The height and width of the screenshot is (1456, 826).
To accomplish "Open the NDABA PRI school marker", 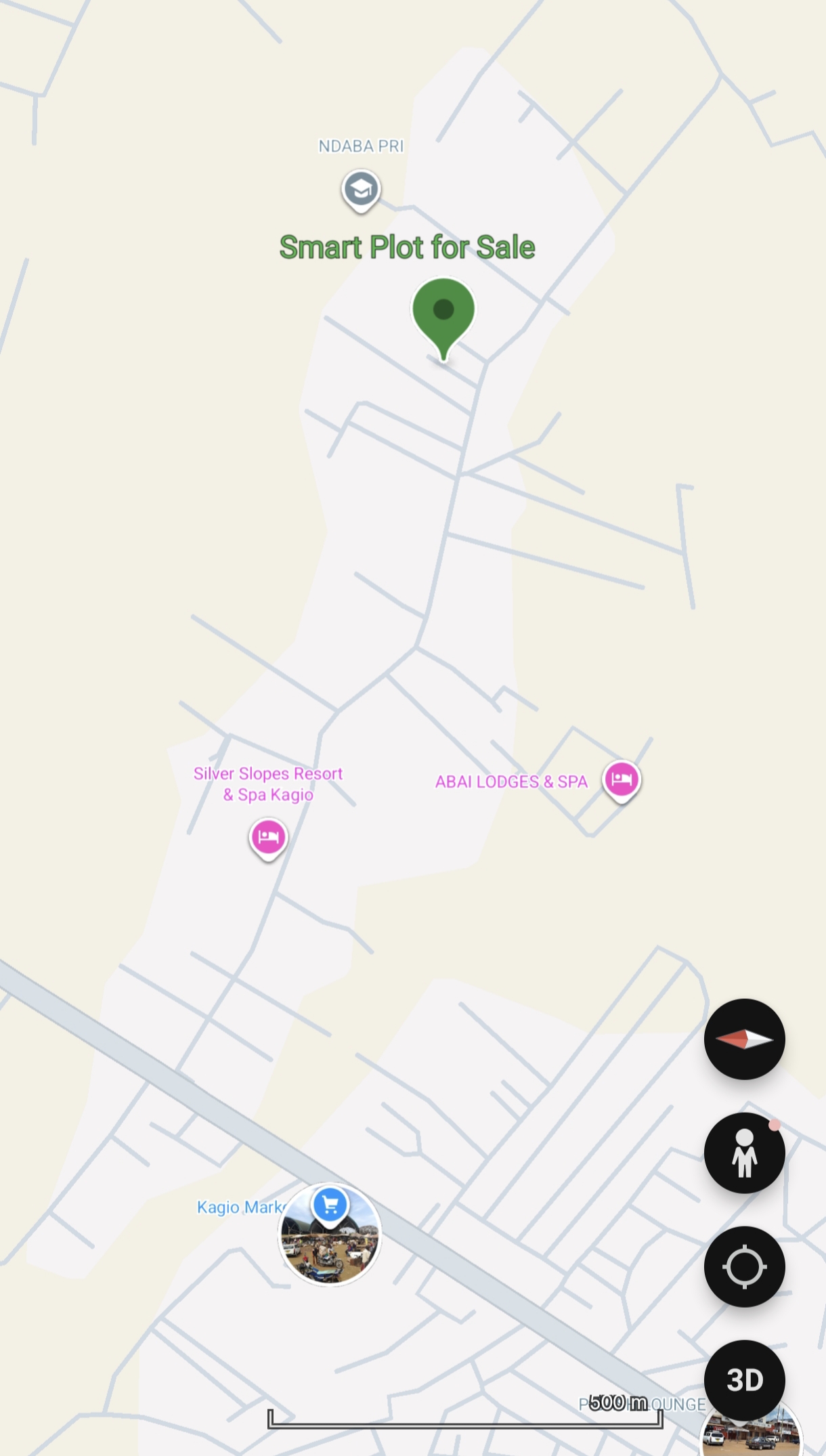I will 361,190.
